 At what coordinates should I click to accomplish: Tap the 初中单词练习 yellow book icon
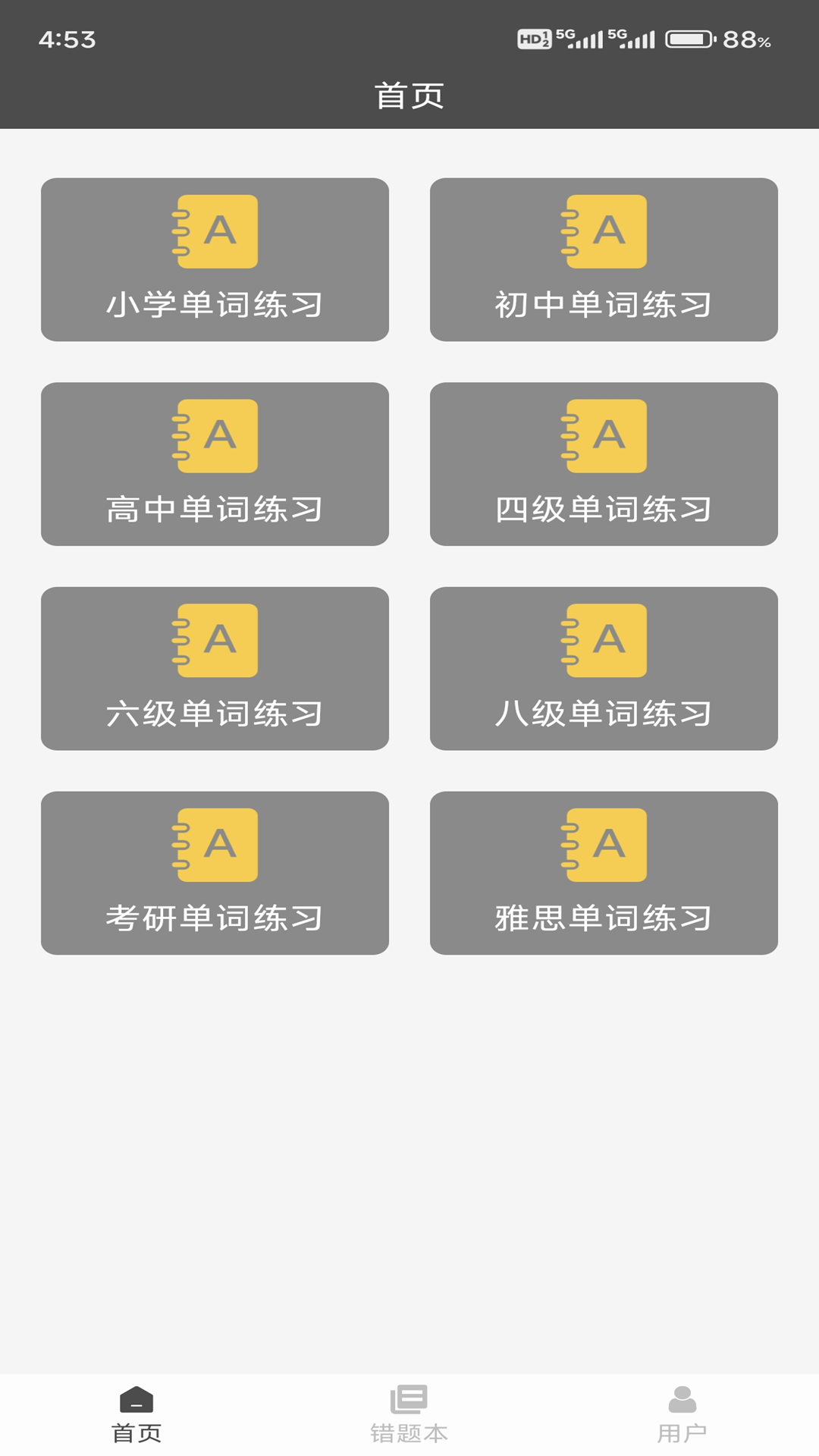click(604, 231)
